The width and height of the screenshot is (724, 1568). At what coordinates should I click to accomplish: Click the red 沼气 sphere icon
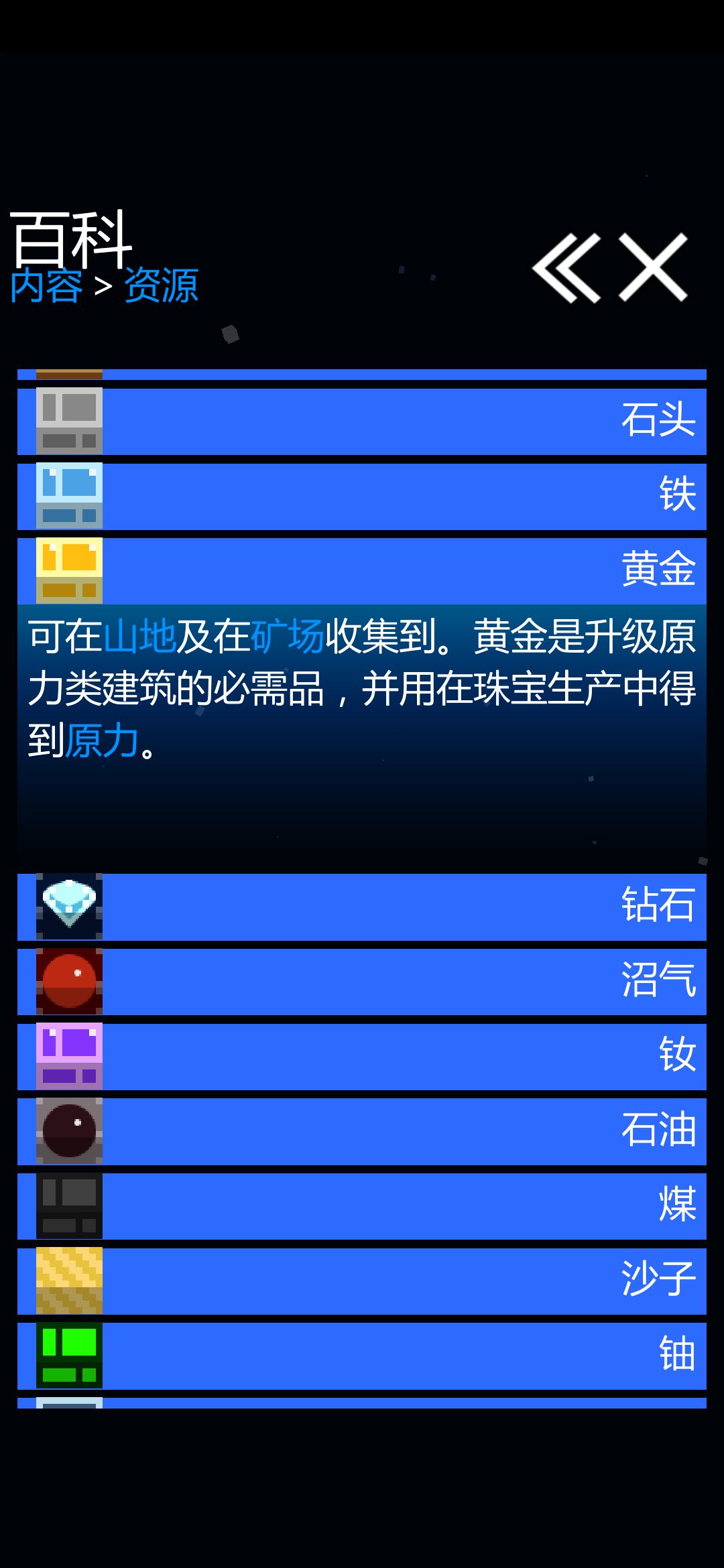69,980
